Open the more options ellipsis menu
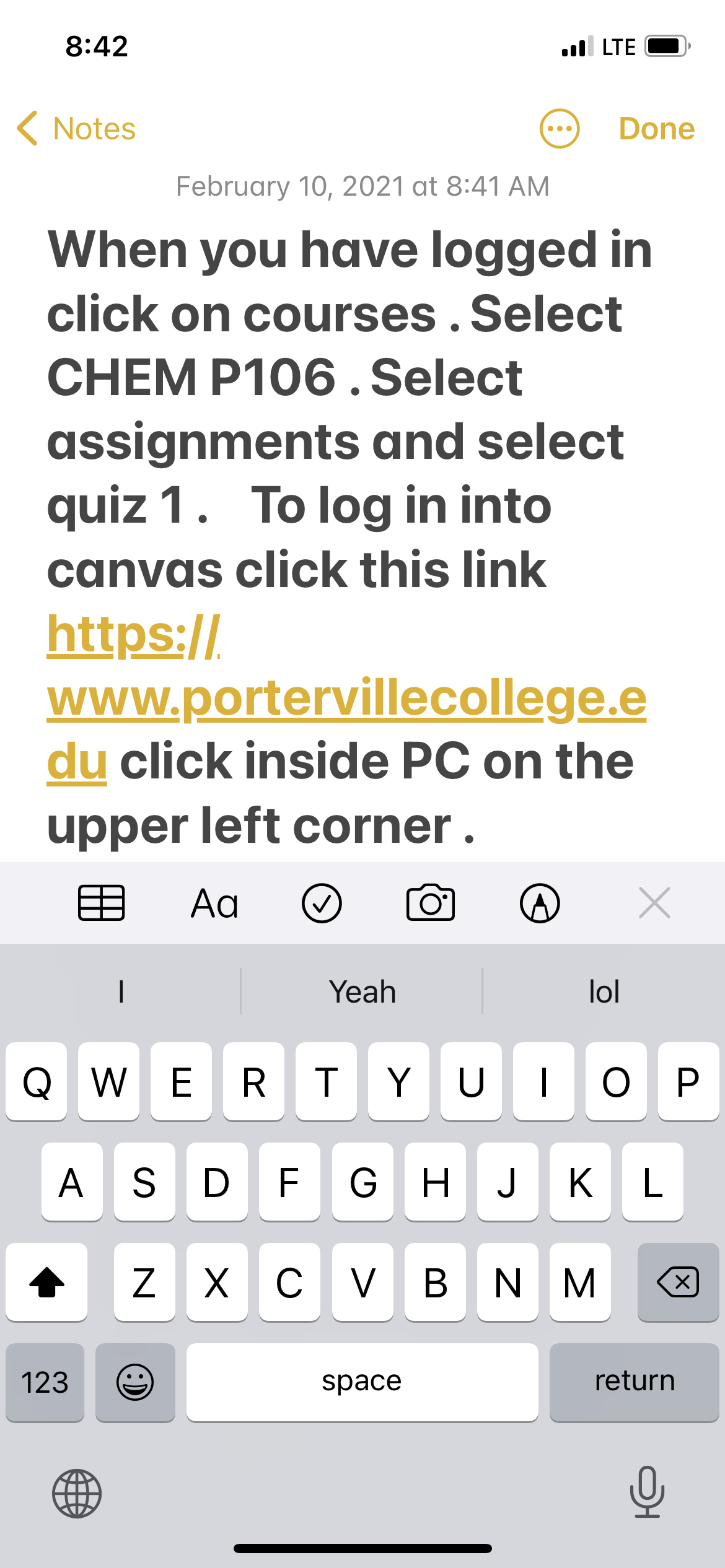Screen dimensions: 725x1568 tap(559, 129)
